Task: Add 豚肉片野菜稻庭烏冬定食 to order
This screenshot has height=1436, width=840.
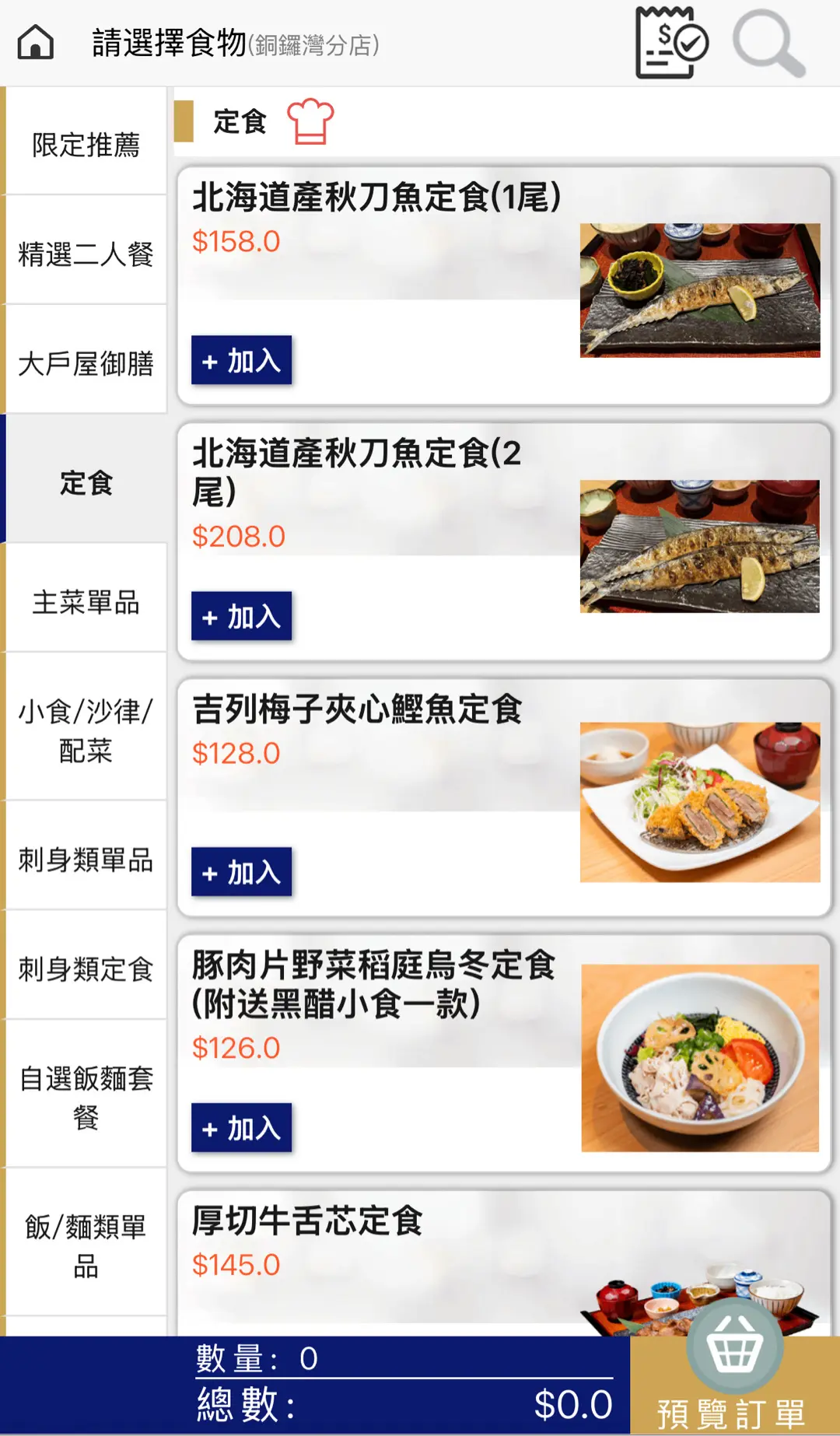Action: click(241, 1128)
